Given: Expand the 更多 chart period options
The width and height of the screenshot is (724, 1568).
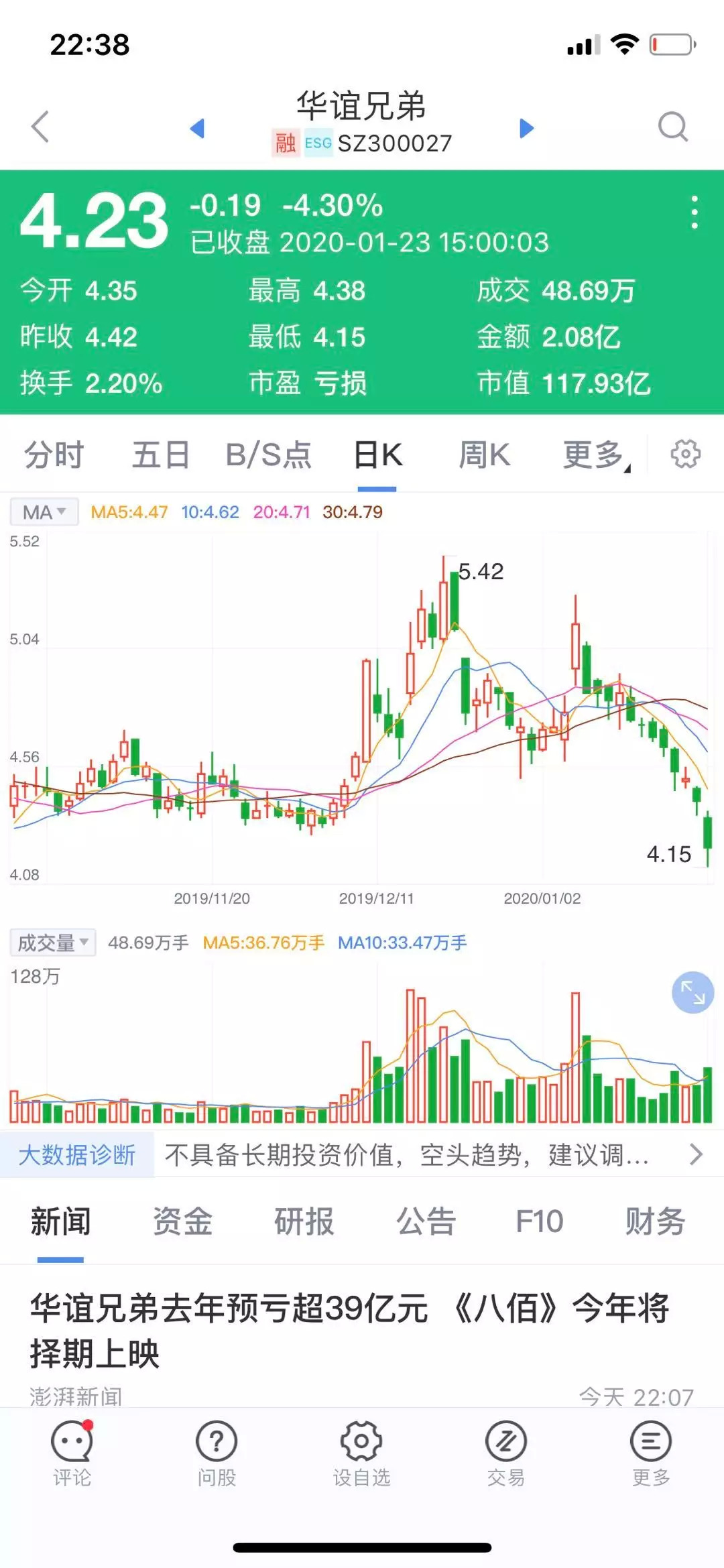Looking at the screenshot, I should click(595, 455).
